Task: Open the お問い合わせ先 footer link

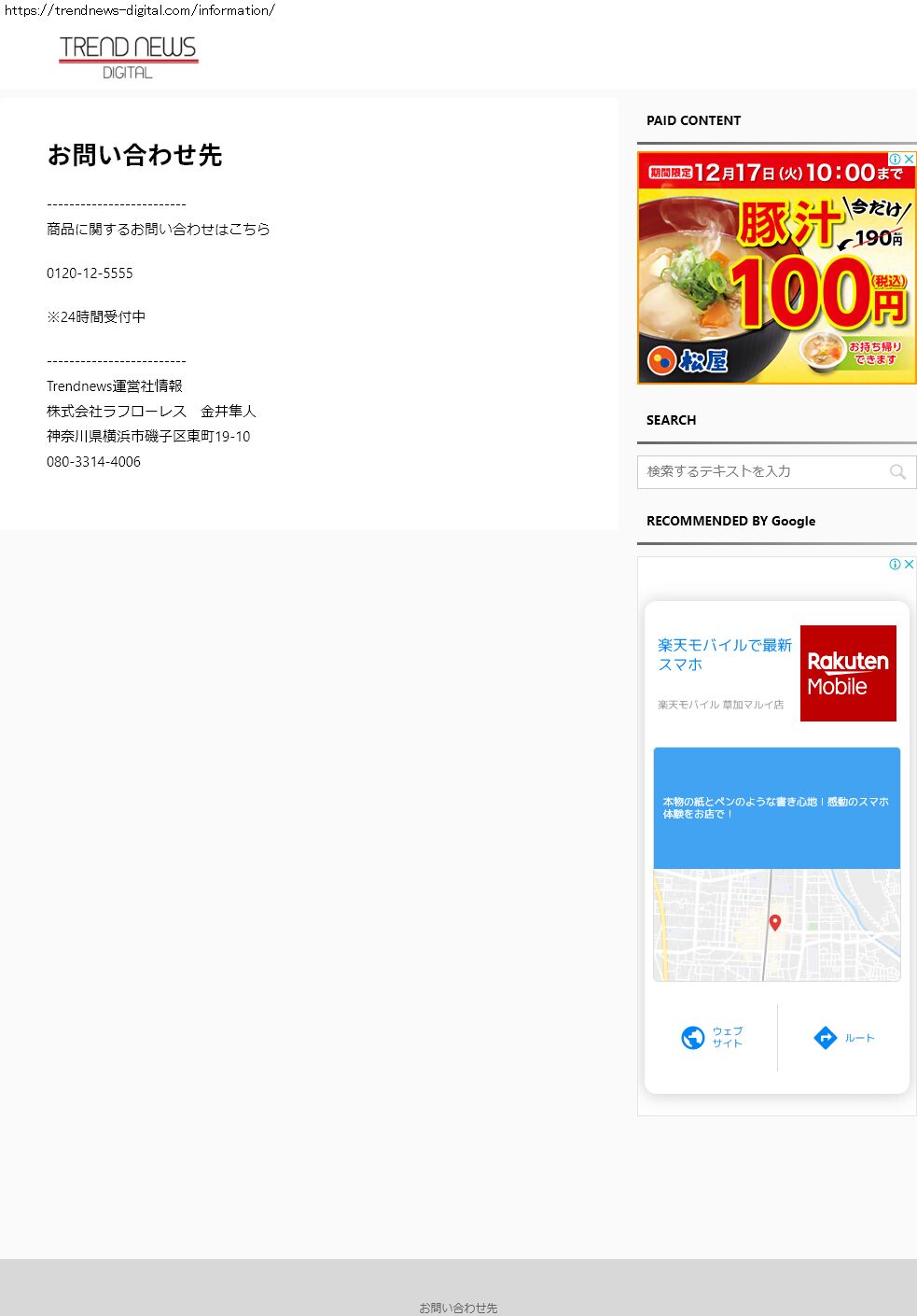Action: pos(458,1308)
